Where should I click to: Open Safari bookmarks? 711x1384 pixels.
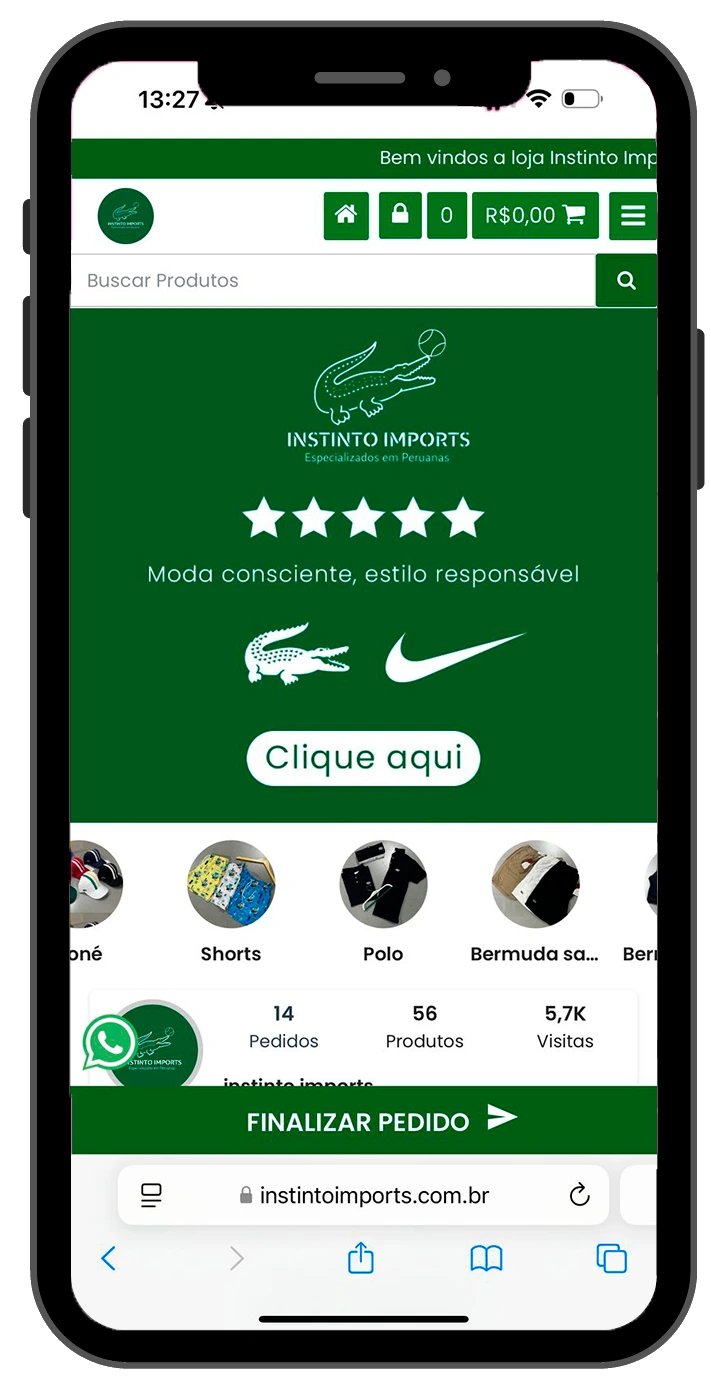click(486, 1258)
